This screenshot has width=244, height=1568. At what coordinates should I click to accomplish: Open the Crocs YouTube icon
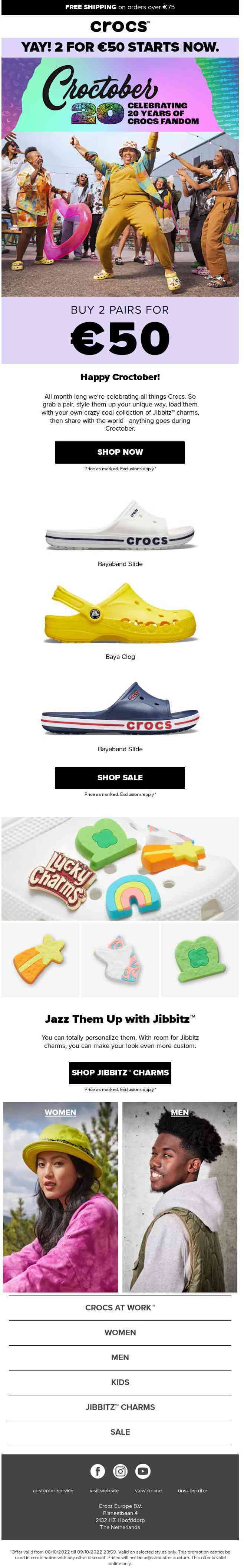tap(143, 1471)
